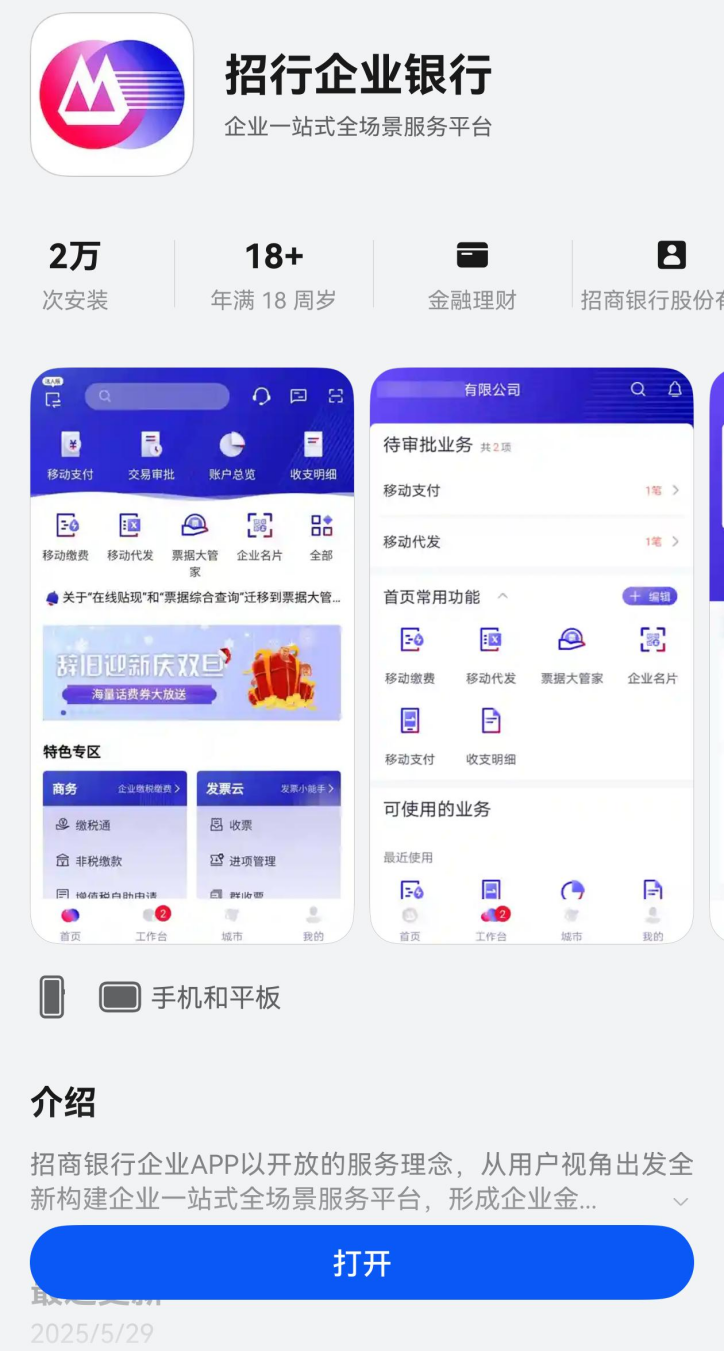Open the second app screenshot preview
Screen dimensions: 726x1352
(531, 655)
